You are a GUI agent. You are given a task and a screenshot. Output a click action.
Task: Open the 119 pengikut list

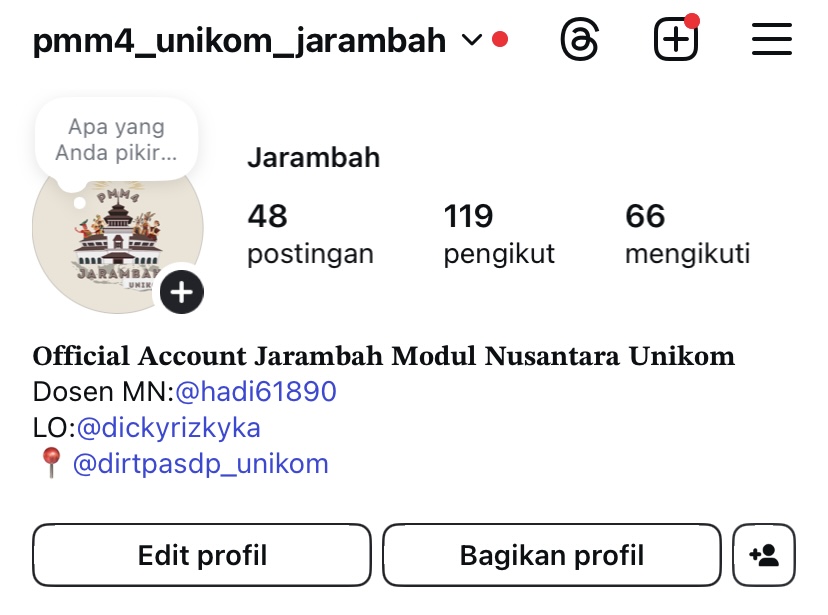499,234
